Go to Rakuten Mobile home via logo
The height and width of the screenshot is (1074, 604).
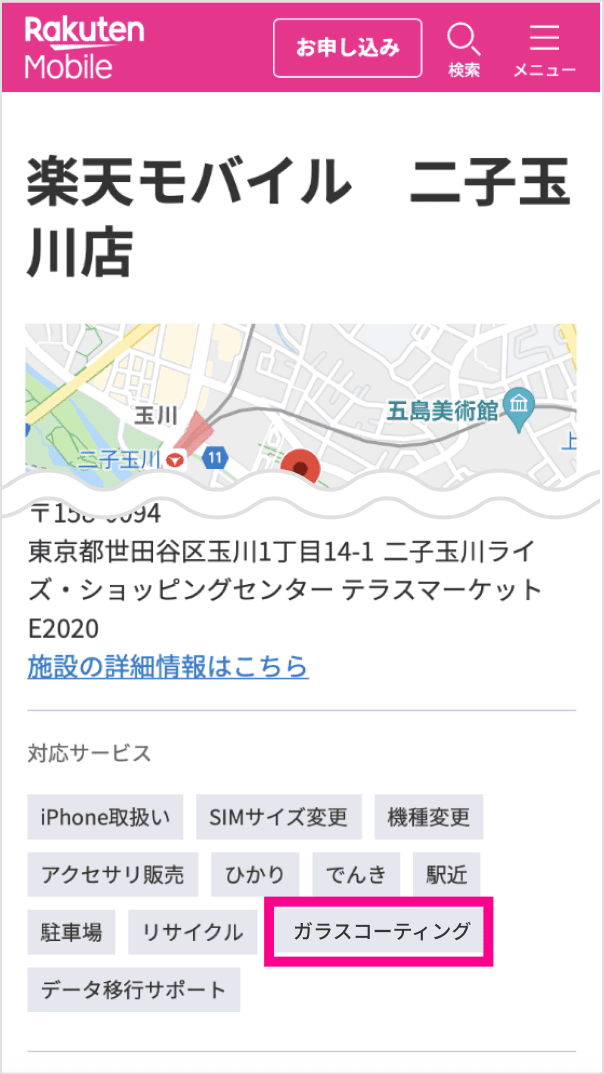(84, 47)
